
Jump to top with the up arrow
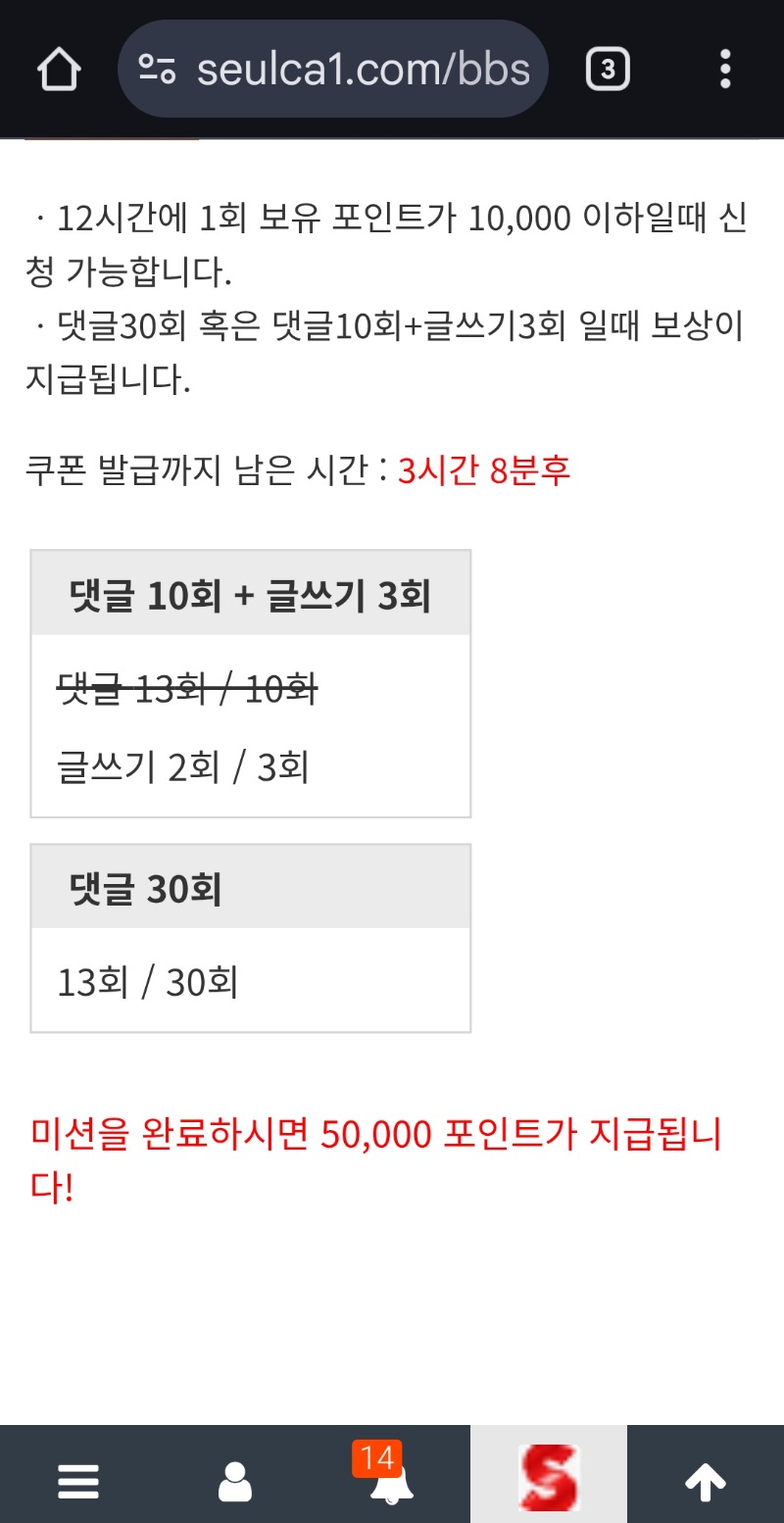[706, 1482]
